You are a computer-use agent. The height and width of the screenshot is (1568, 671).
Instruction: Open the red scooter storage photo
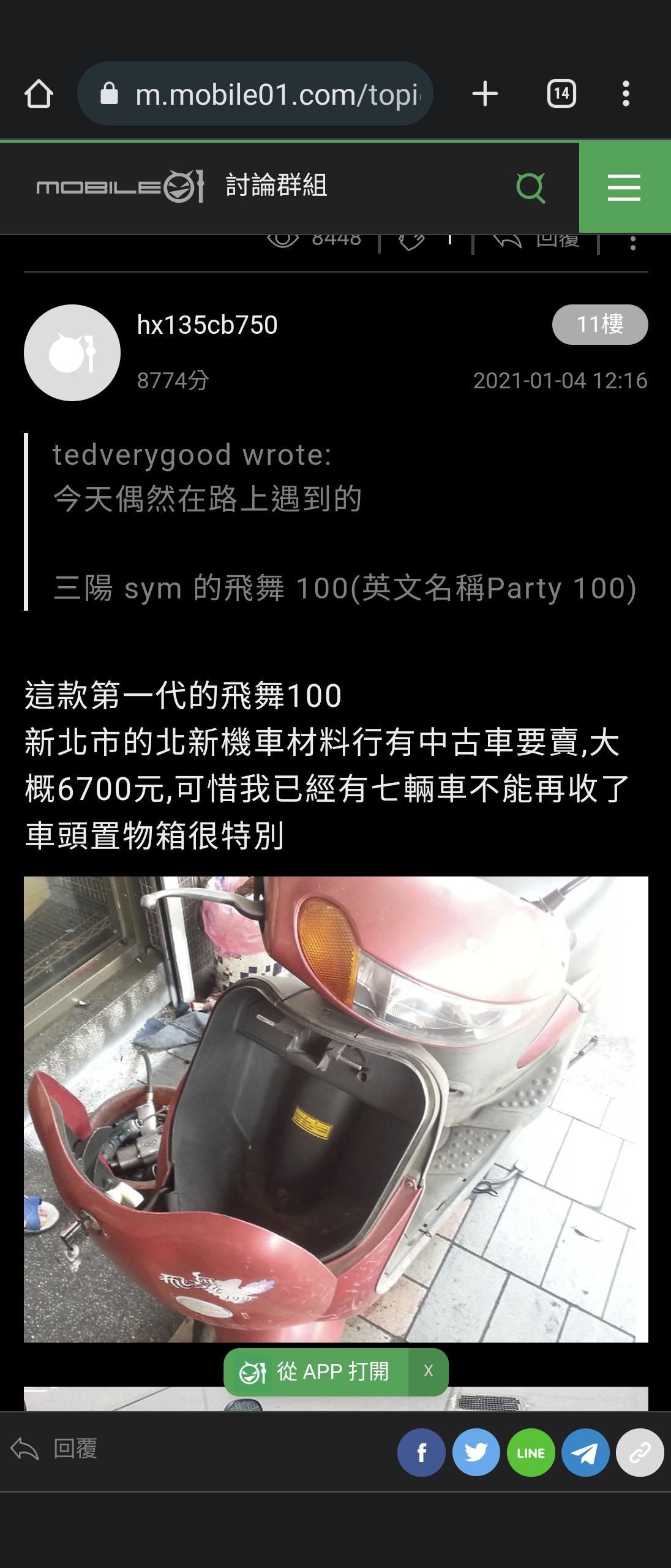point(335,1109)
